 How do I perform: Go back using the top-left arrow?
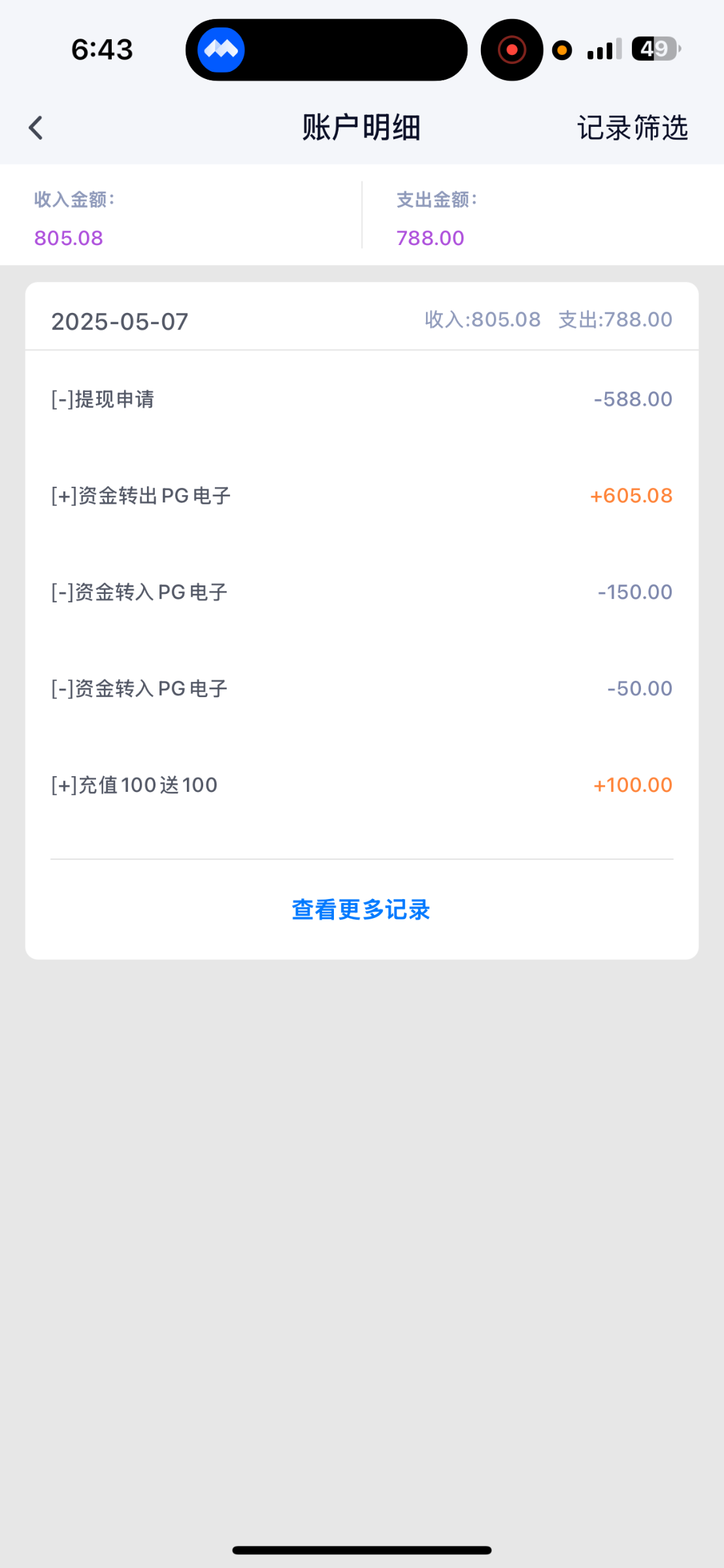pyautogui.click(x=36, y=127)
